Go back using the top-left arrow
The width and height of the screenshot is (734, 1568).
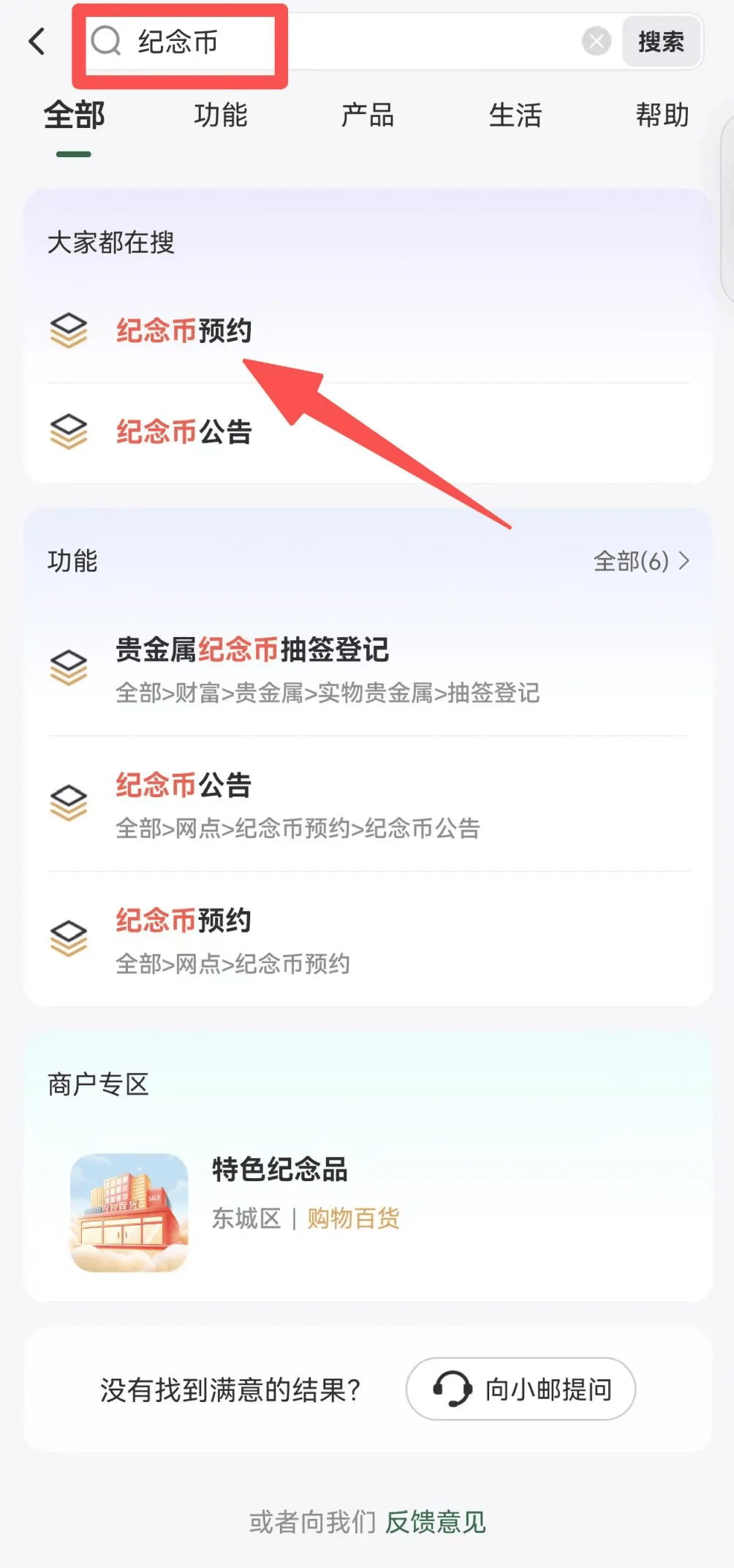pyautogui.click(x=37, y=42)
